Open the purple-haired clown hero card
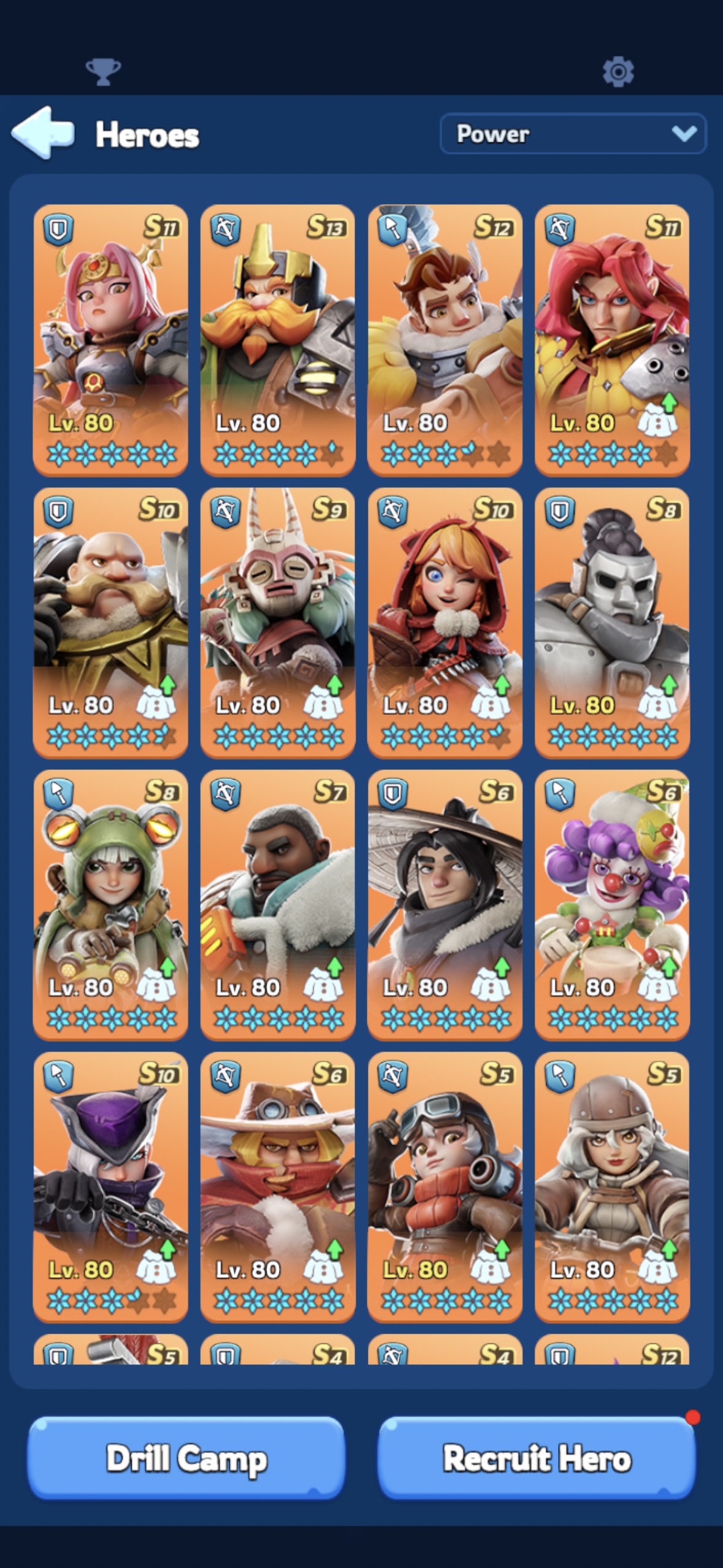 point(612,905)
